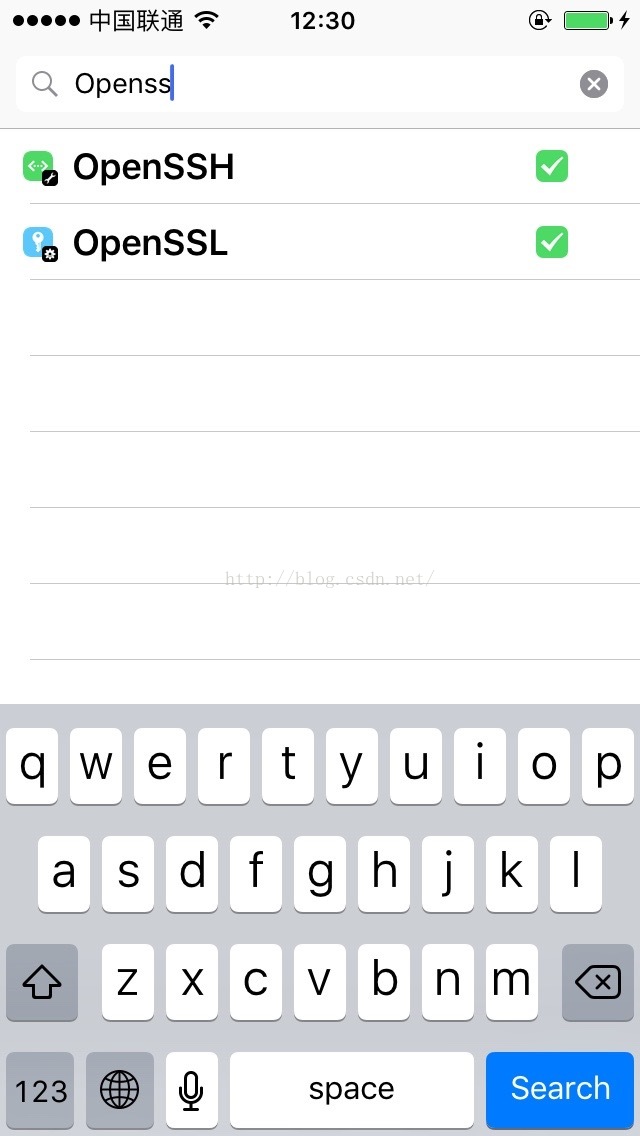Tap the shift key
This screenshot has height=1136, width=640.
[x=41, y=982]
